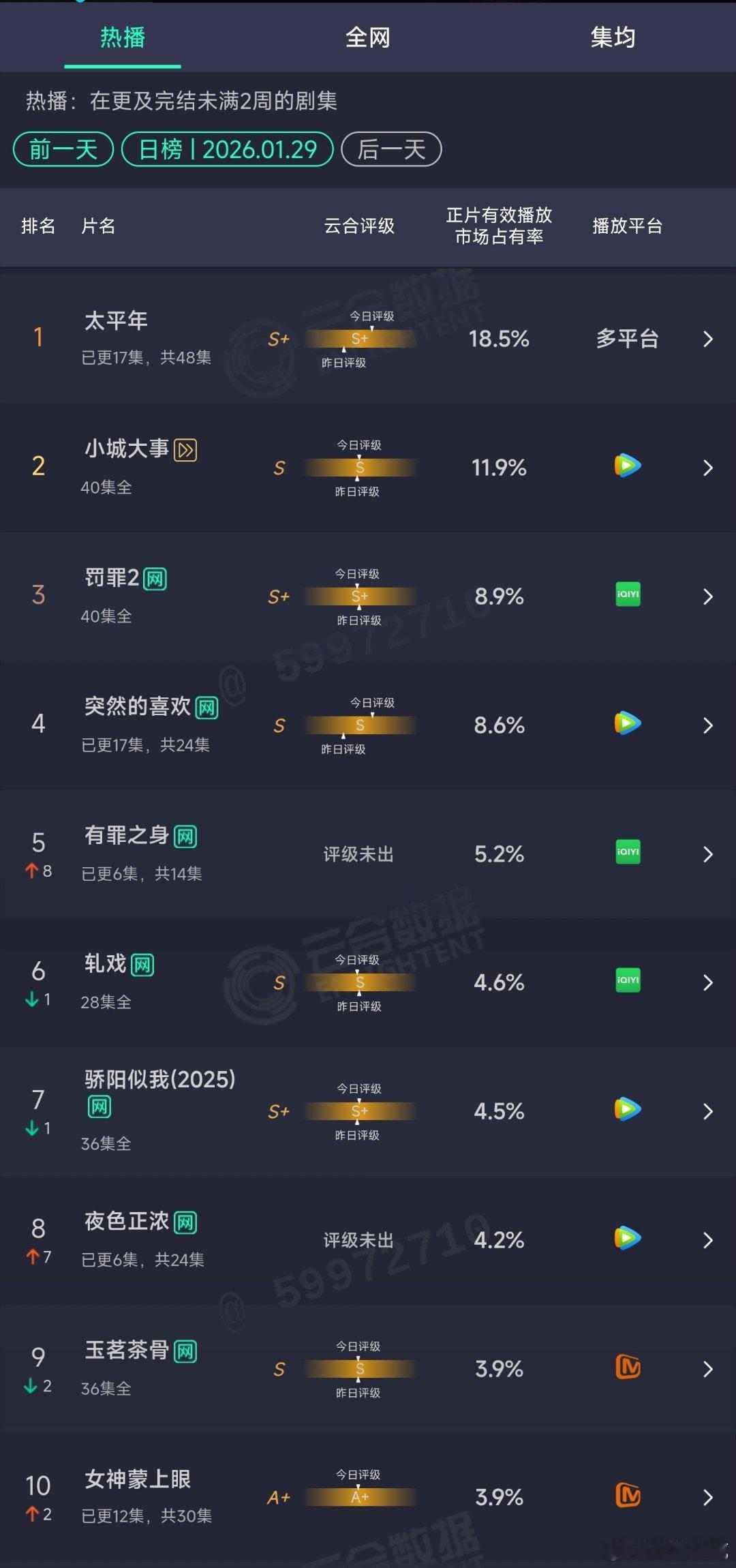Switch to the 全网 tab
The width and height of the screenshot is (736, 1568).
[x=368, y=38]
